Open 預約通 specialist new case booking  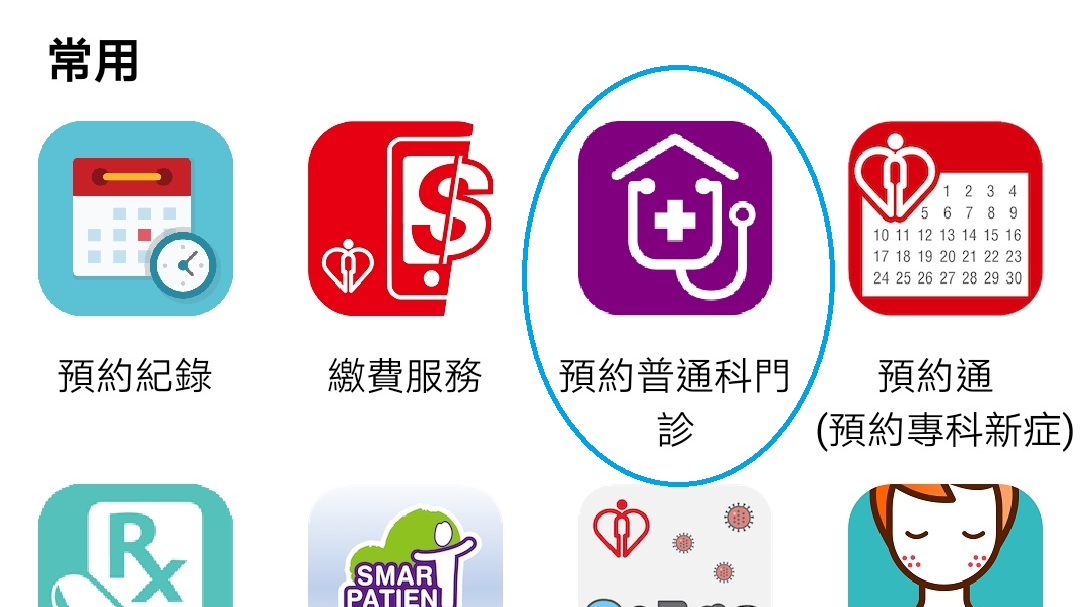[945, 219]
